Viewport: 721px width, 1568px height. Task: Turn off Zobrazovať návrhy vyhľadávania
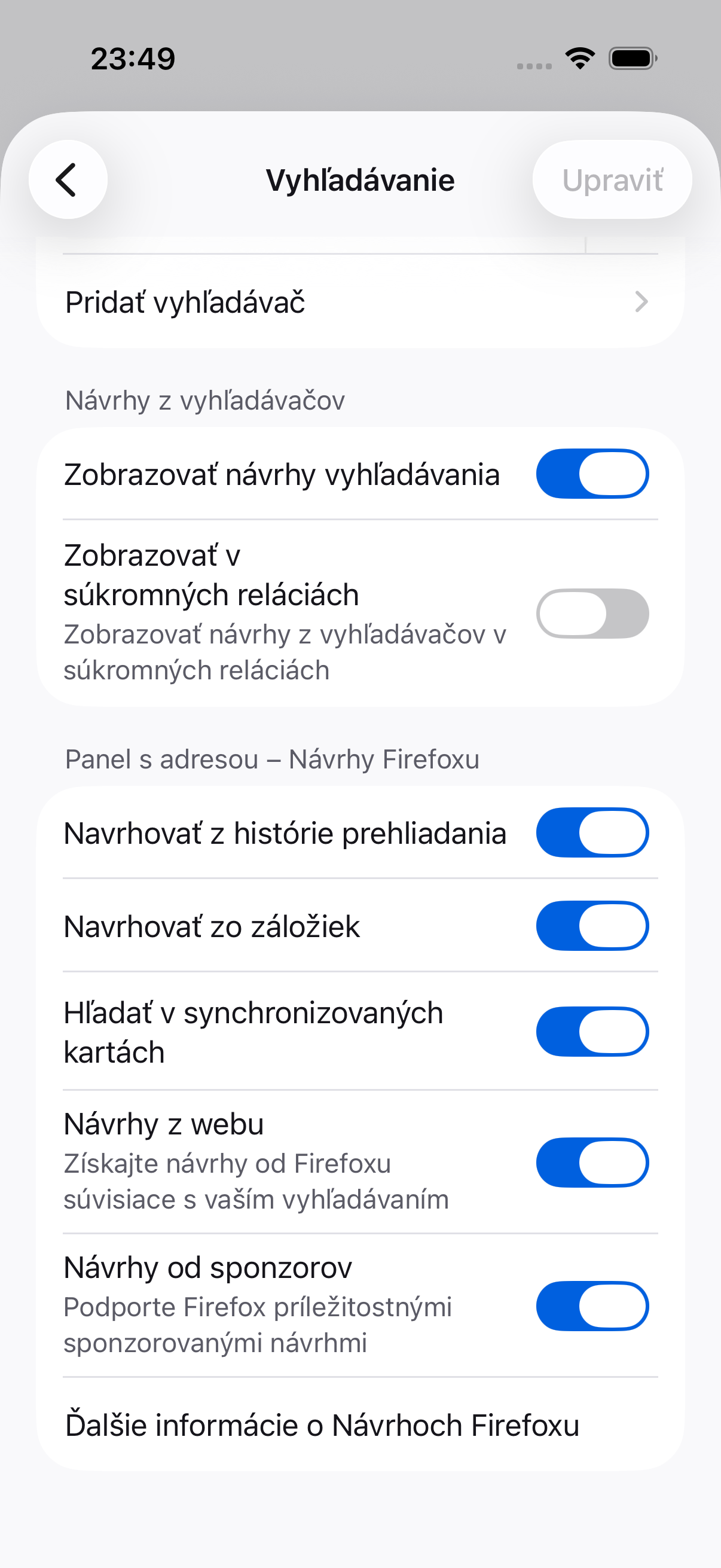(x=592, y=474)
